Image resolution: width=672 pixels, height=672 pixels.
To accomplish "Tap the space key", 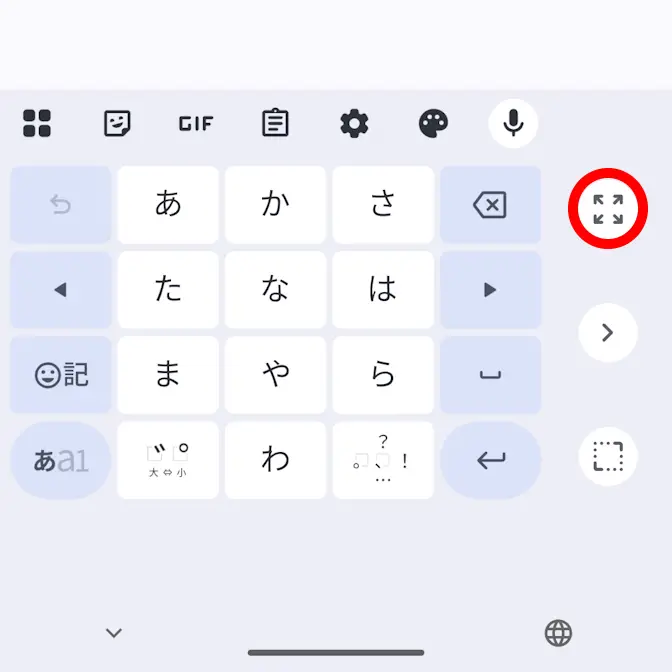I will pos(490,375).
